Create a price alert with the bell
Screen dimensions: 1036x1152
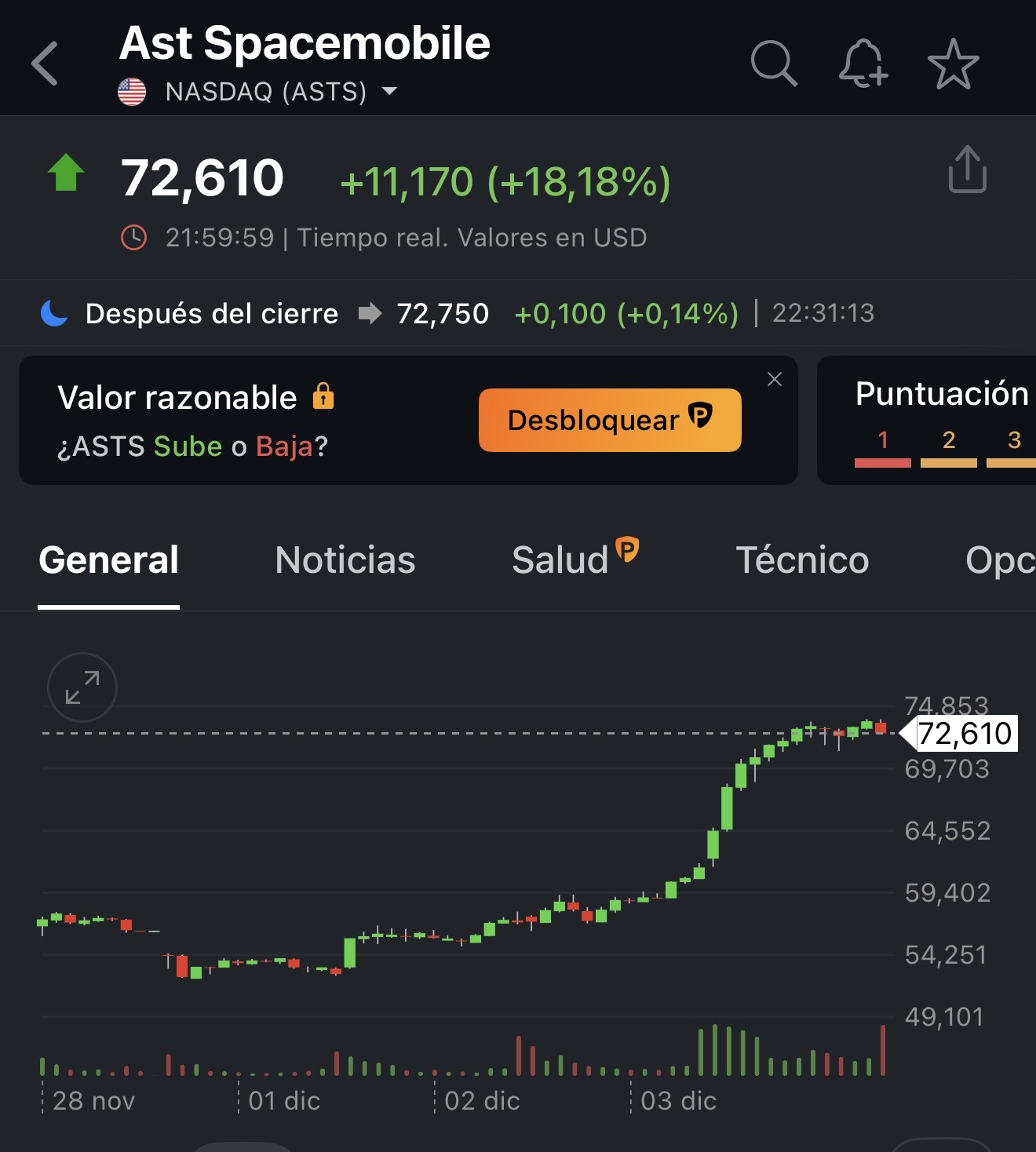click(863, 63)
